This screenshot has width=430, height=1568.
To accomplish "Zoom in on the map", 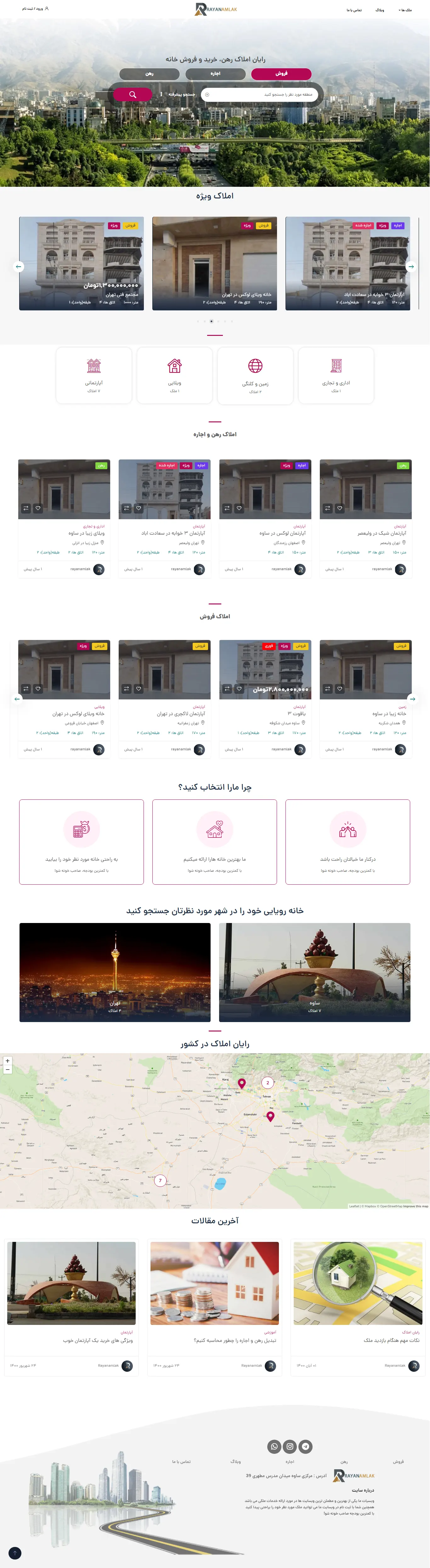I will pos(7,1061).
